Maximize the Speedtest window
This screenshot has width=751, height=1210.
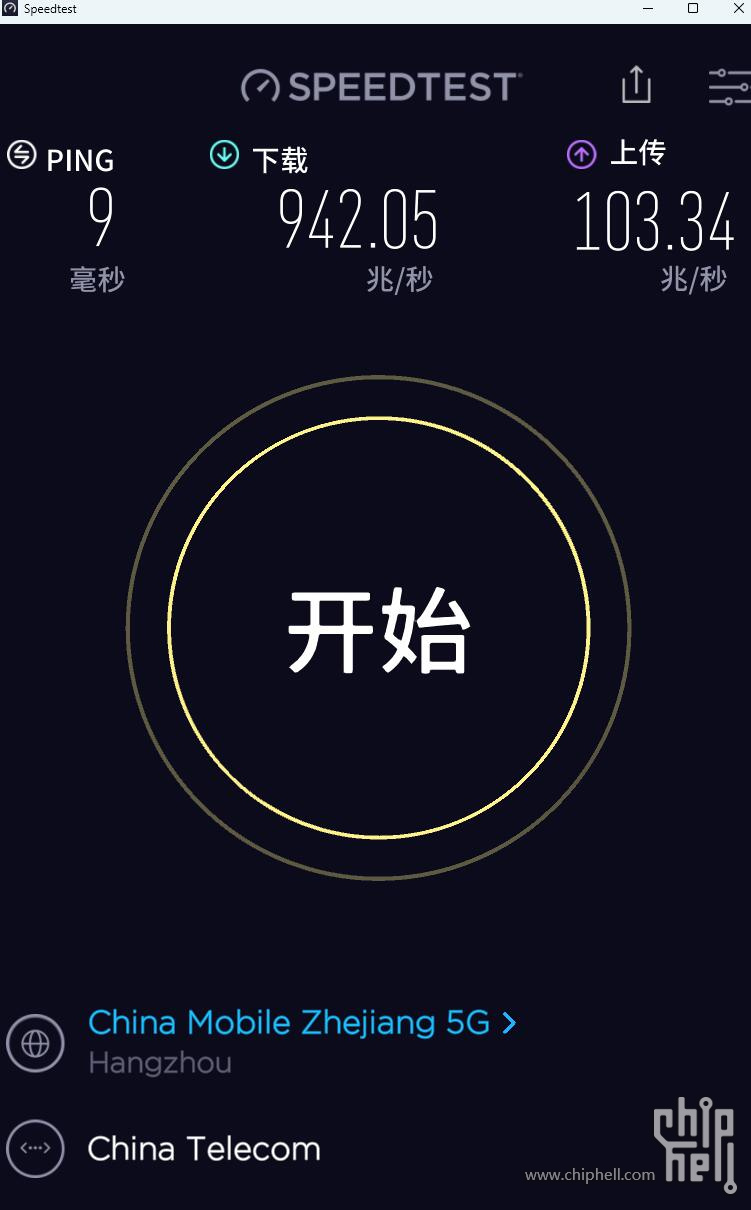(x=693, y=9)
